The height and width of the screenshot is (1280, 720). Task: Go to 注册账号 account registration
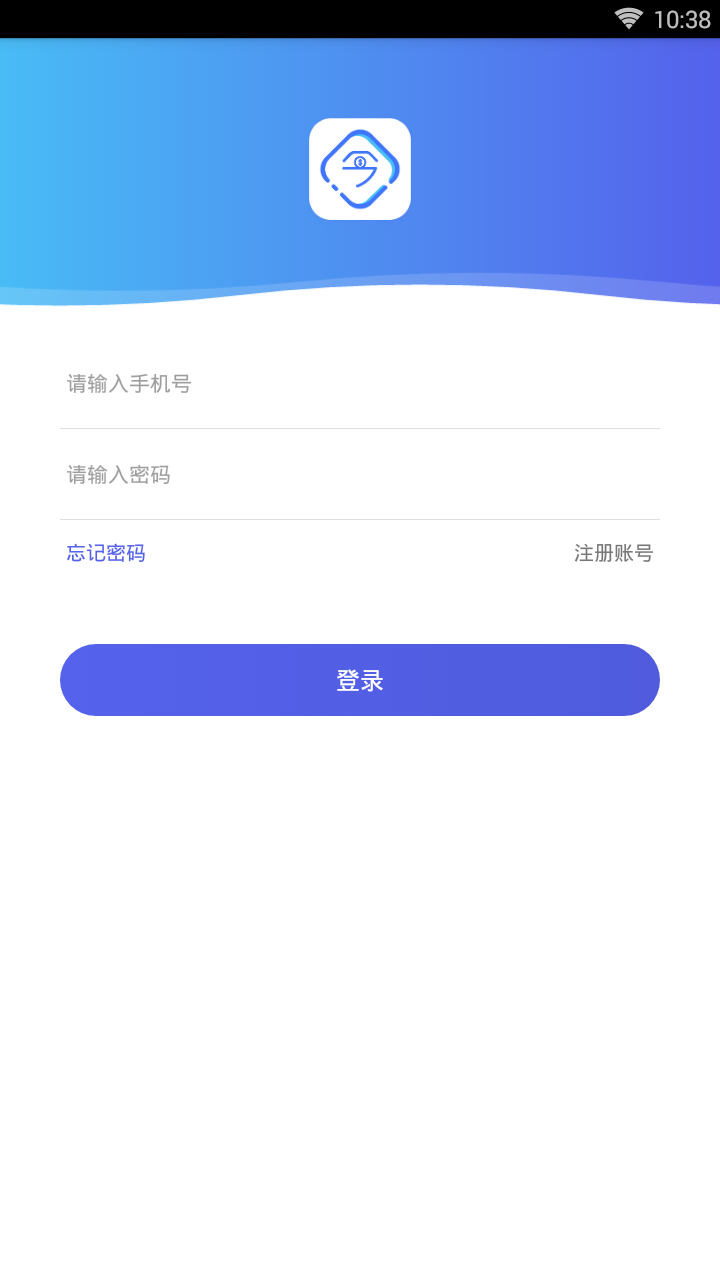tap(613, 553)
